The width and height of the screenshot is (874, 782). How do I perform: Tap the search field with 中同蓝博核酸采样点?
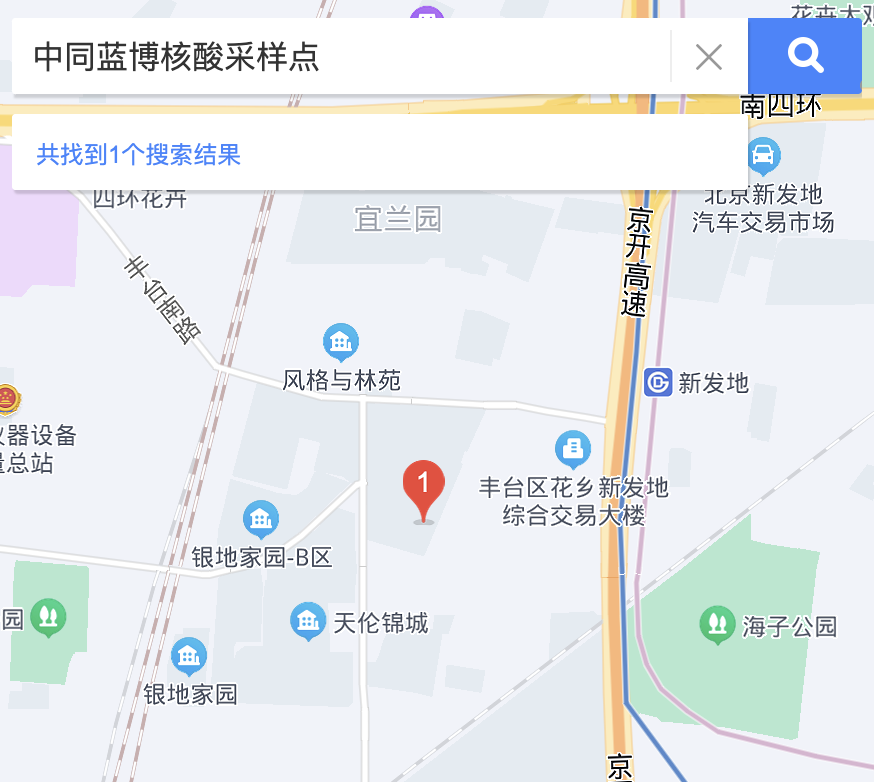point(340,57)
